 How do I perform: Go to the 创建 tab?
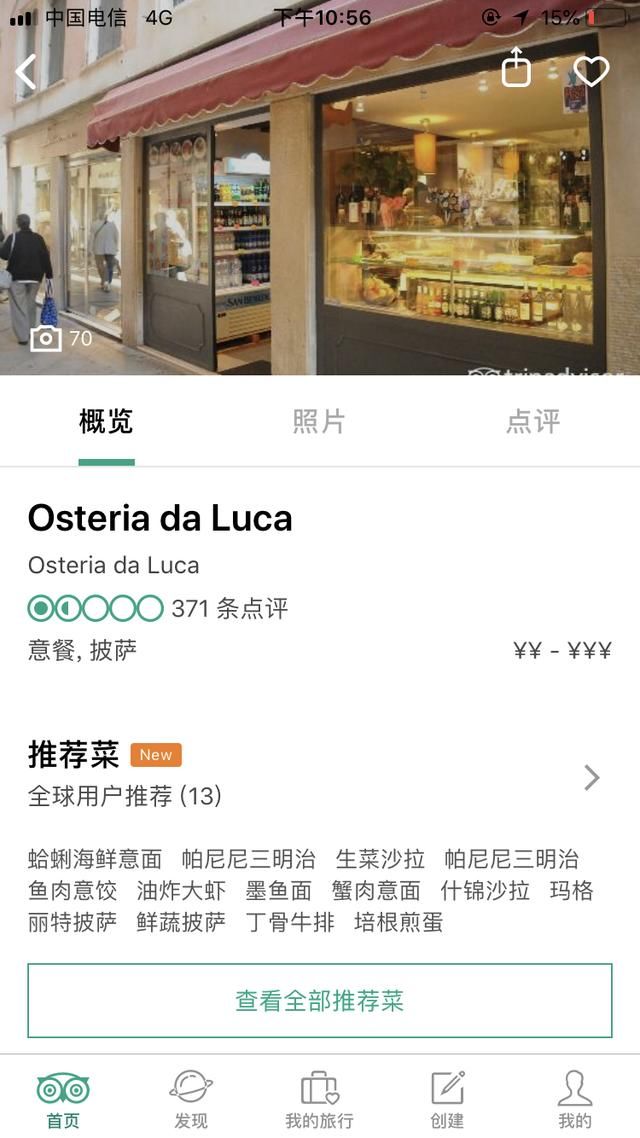pyautogui.click(x=447, y=1098)
